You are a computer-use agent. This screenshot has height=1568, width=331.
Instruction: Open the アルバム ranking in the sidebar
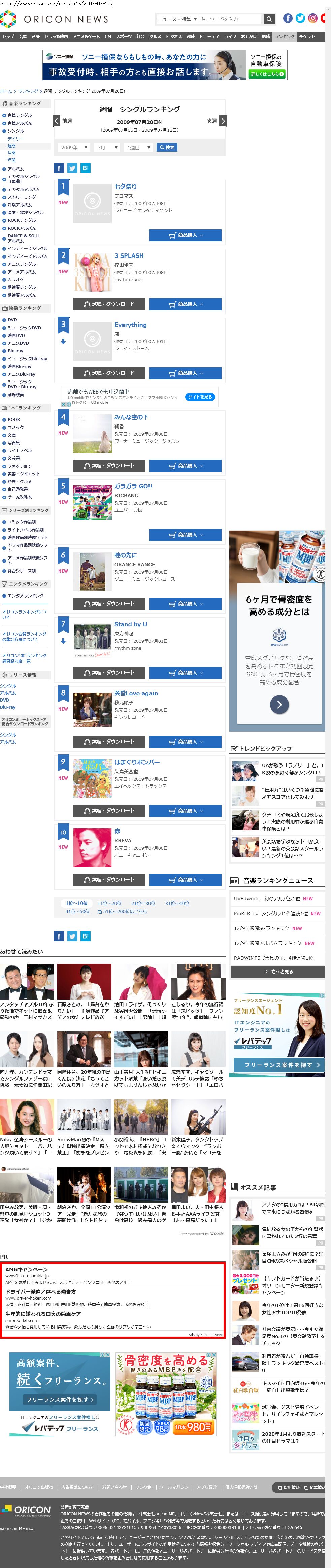tap(15, 169)
